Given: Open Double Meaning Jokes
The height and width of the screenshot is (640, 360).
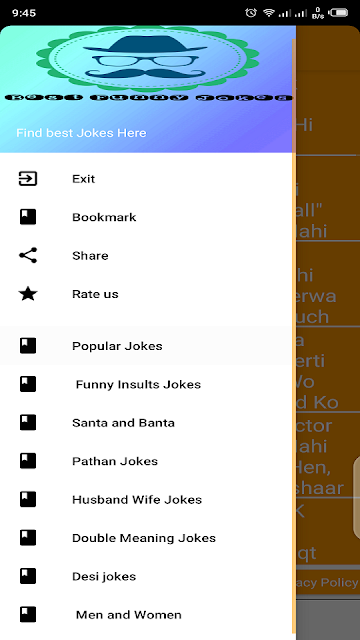Looking at the screenshot, I should pyautogui.click(x=147, y=538).
